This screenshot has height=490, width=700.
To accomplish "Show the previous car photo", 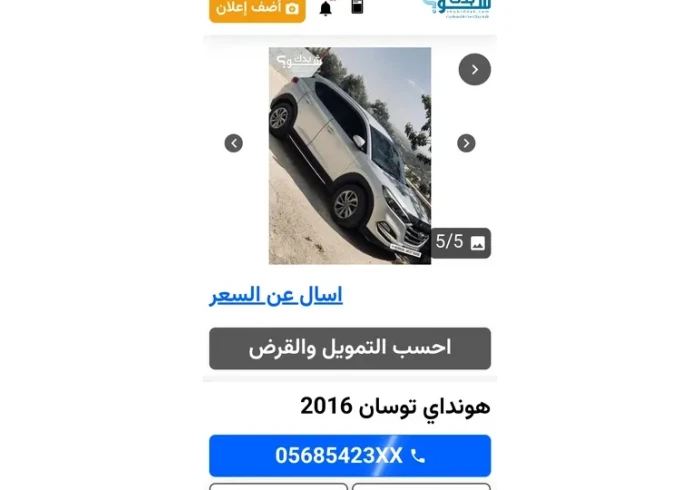I will [234, 143].
